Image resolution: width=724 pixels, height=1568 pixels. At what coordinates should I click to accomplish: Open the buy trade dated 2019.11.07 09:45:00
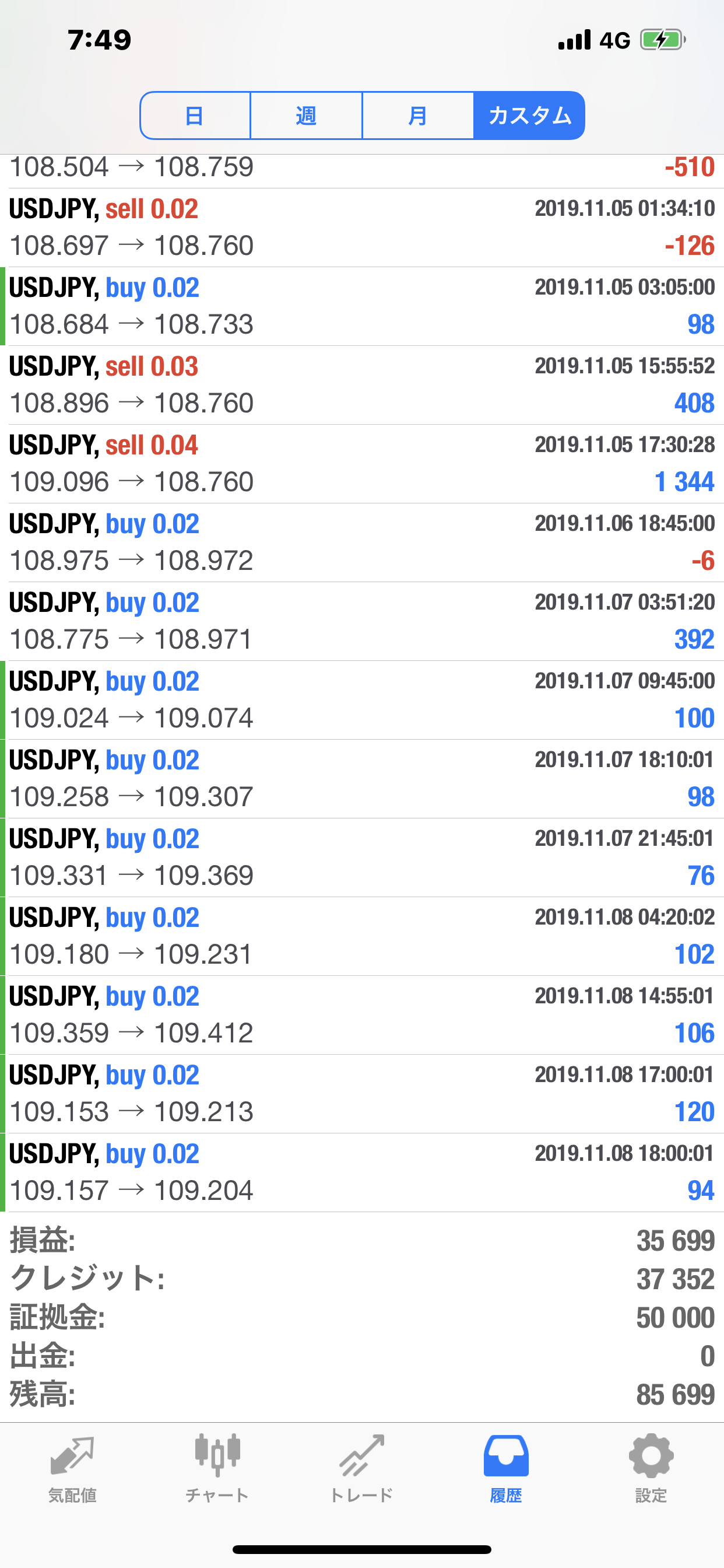(x=362, y=700)
